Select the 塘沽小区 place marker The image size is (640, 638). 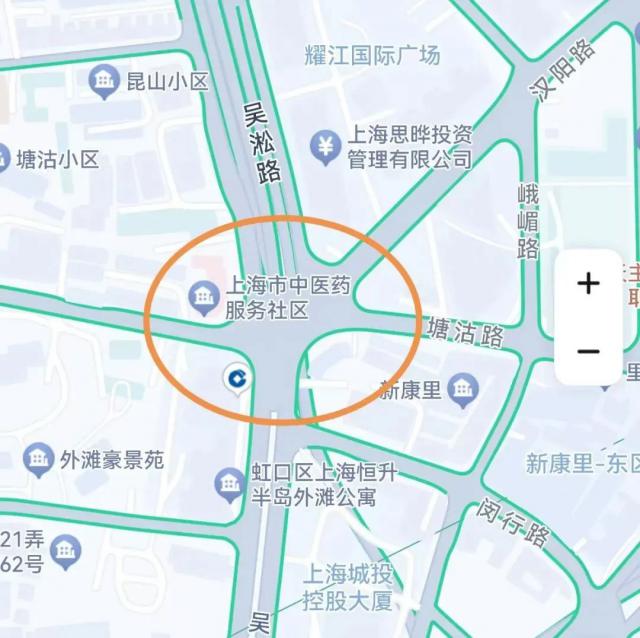point(4,159)
